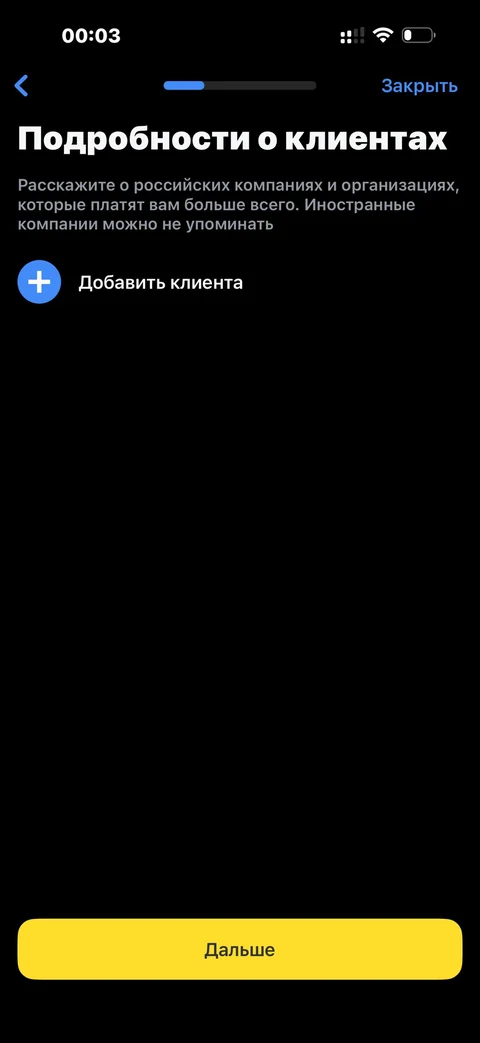
Task: Go back using the top-left arrow
Action: click(21, 85)
